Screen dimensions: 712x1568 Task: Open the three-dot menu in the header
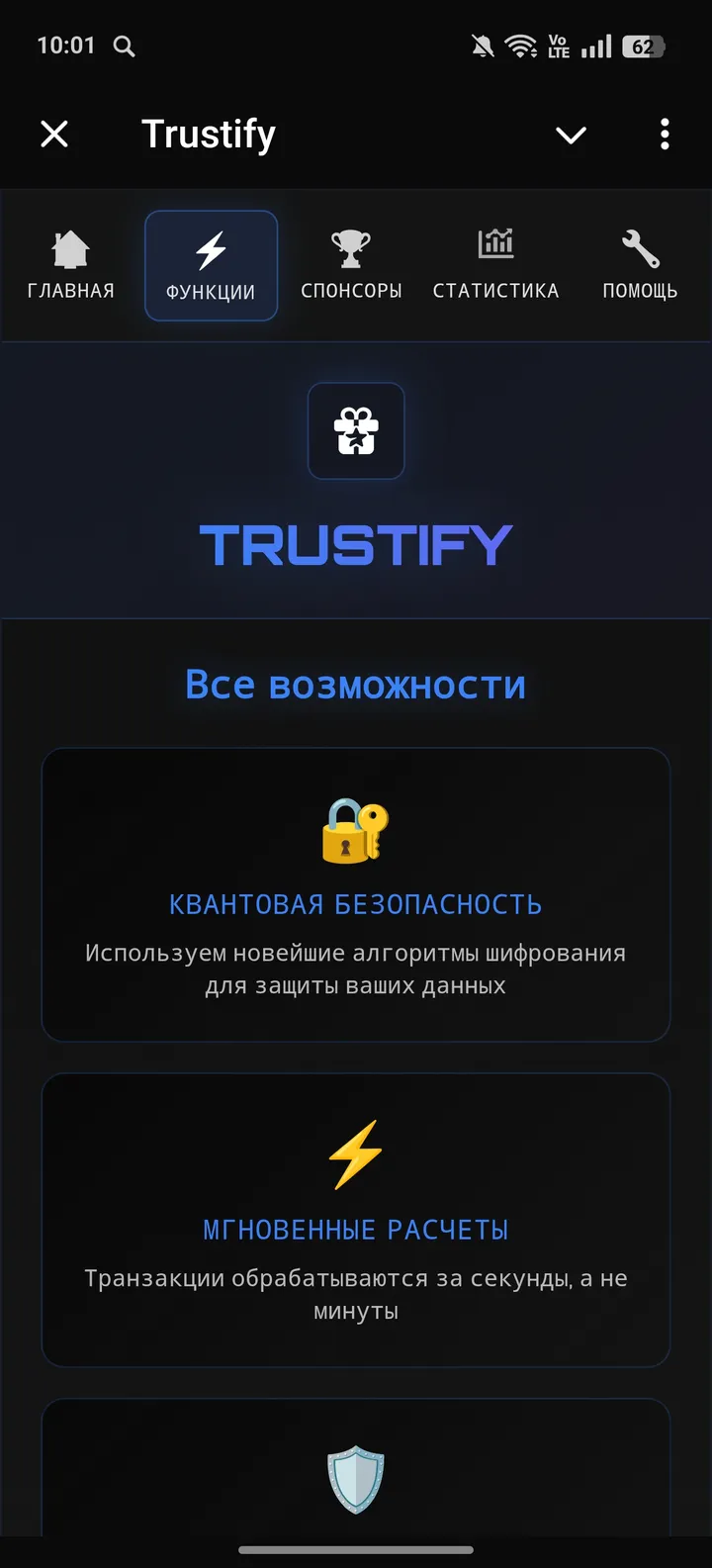coord(664,134)
